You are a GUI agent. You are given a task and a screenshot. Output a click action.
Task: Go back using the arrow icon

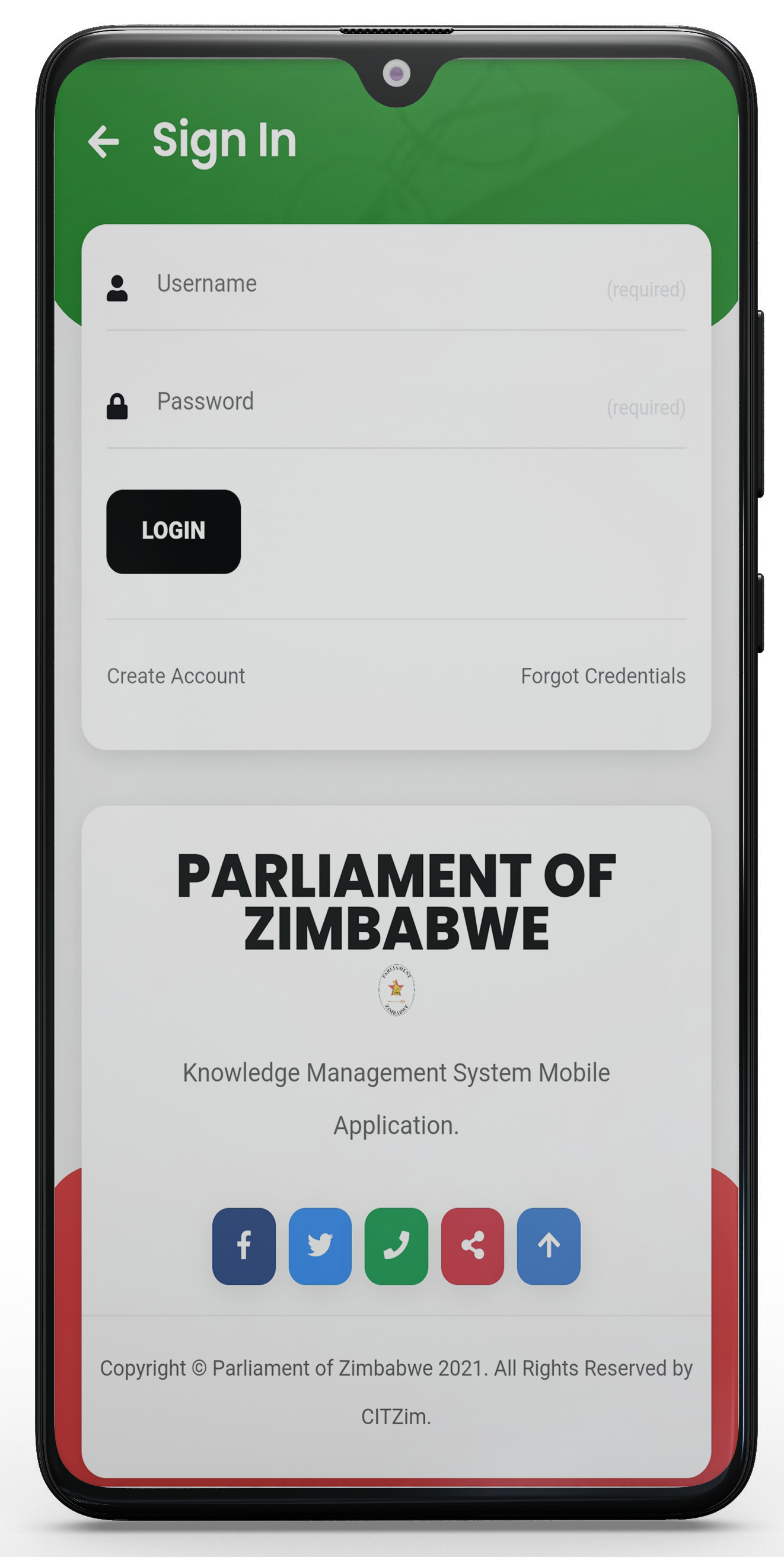point(103,142)
